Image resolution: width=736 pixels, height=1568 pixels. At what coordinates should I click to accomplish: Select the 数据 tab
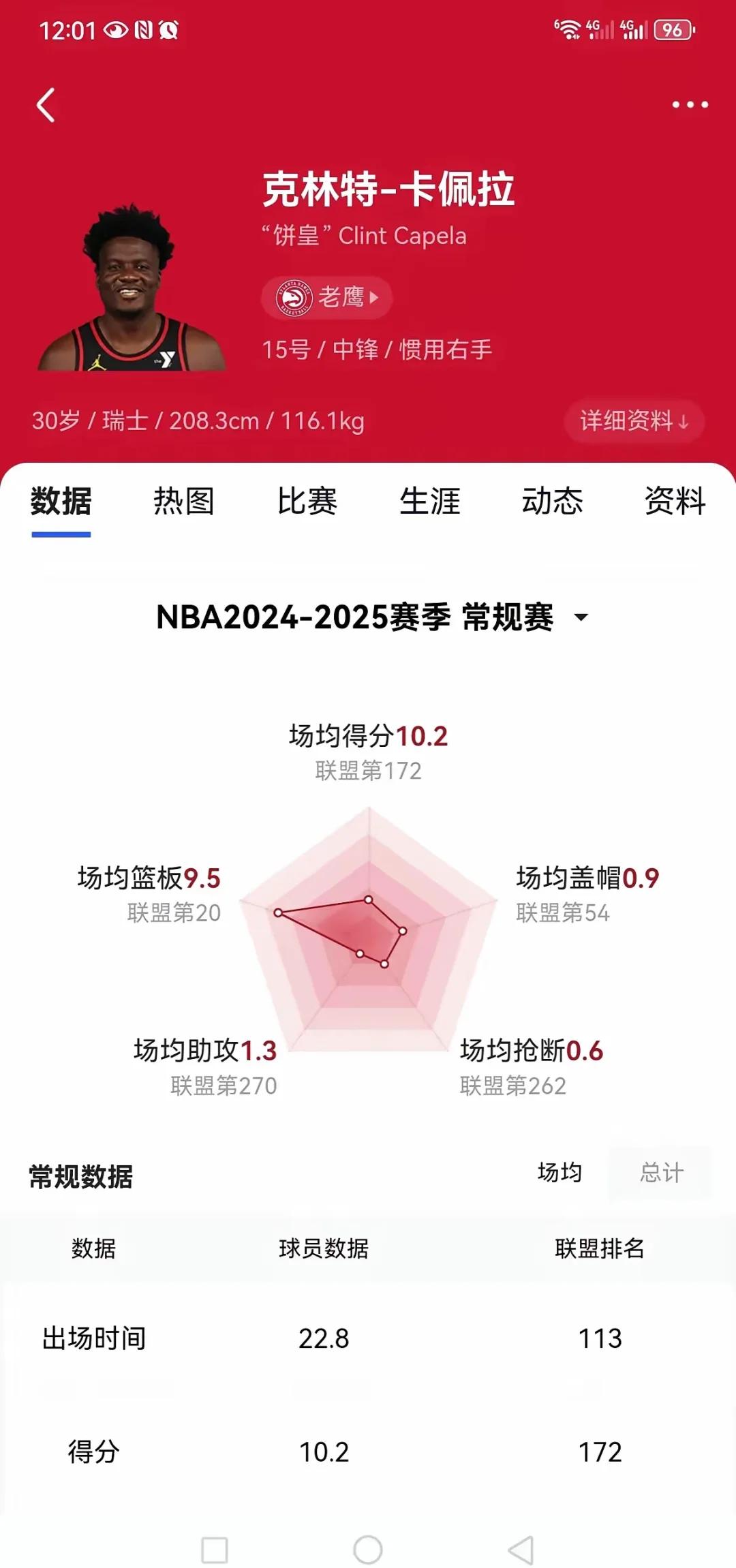(x=61, y=502)
